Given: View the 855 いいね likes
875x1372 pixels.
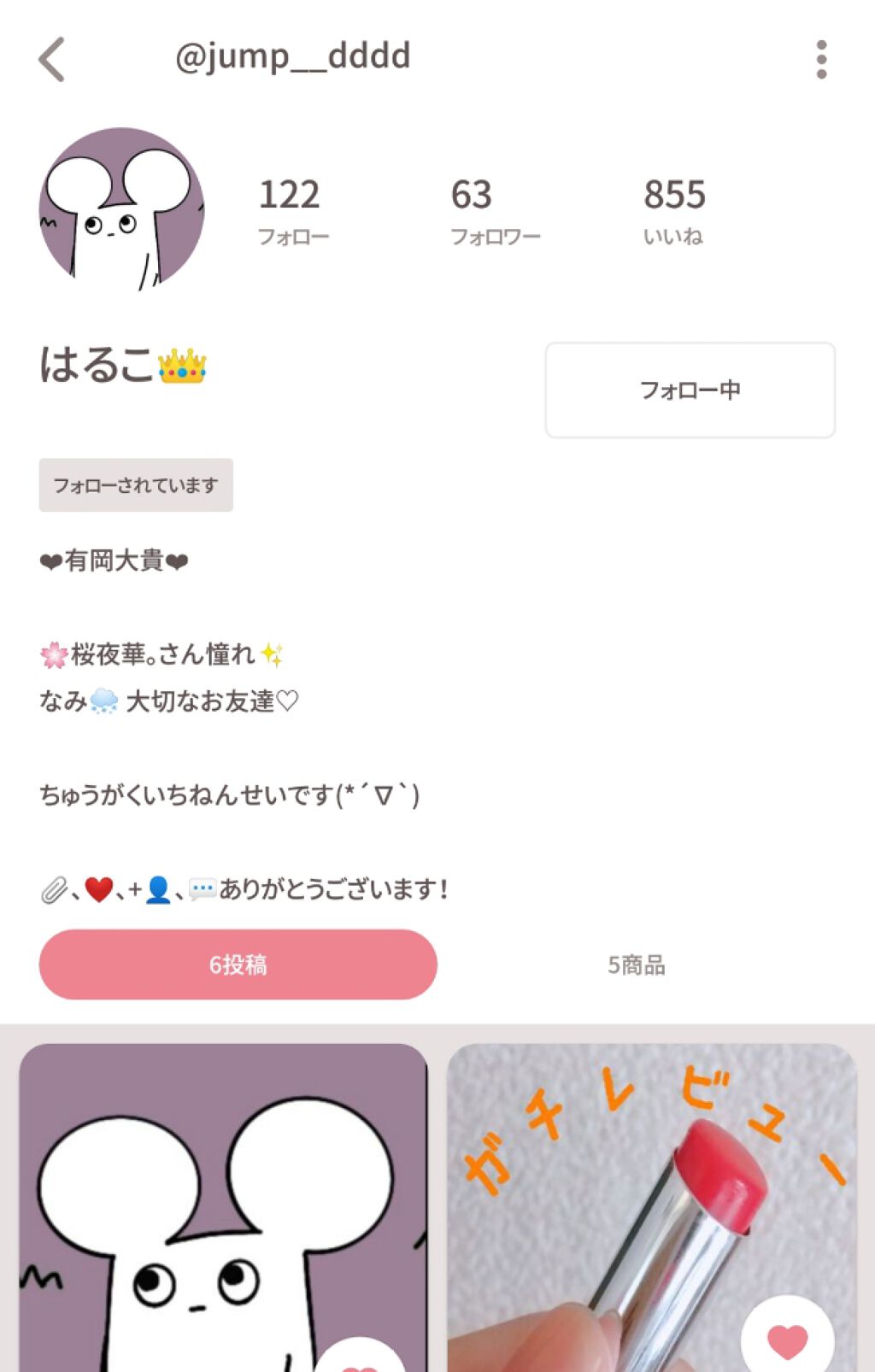Looking at the screenshot, I should tap(674, 208).
